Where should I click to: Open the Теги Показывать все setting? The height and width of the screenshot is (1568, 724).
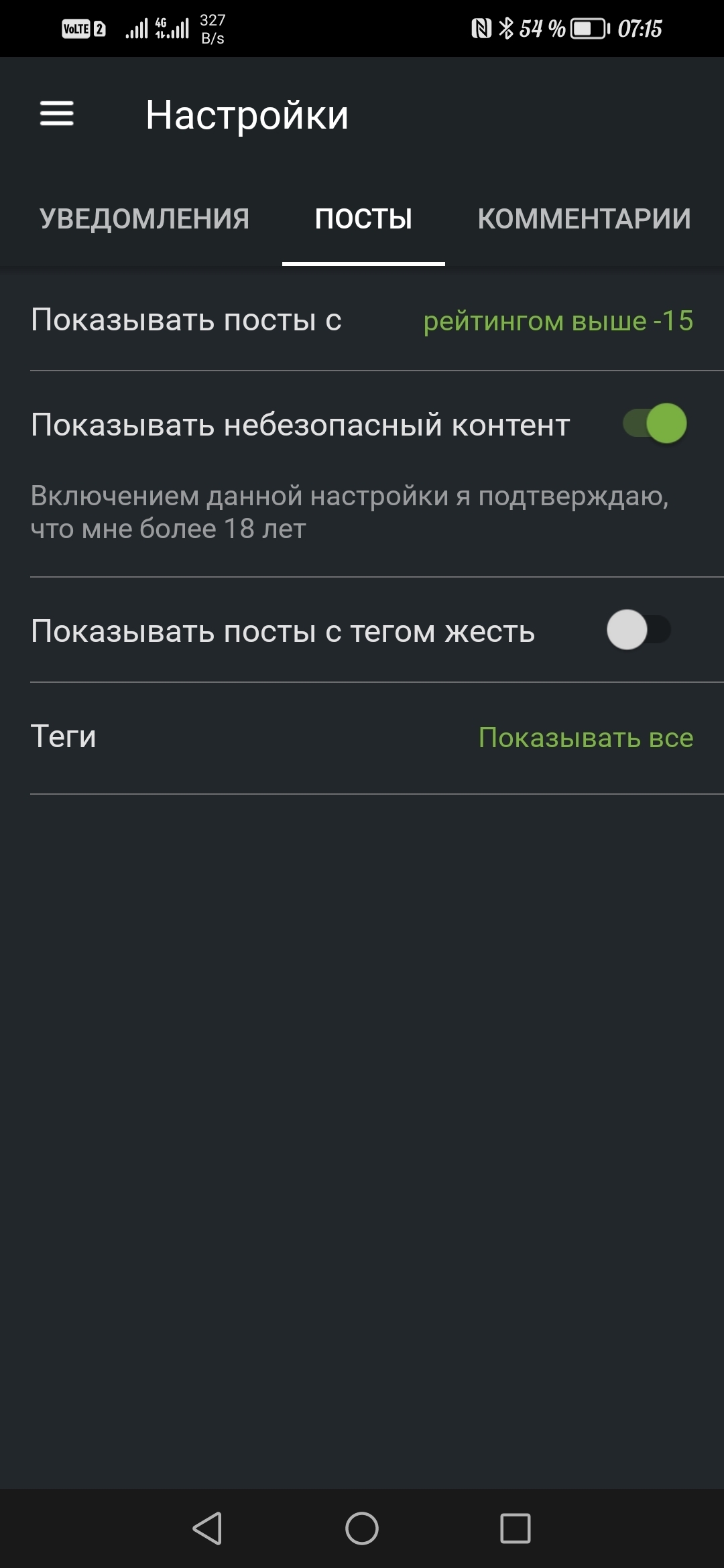(x=585, y=738)
